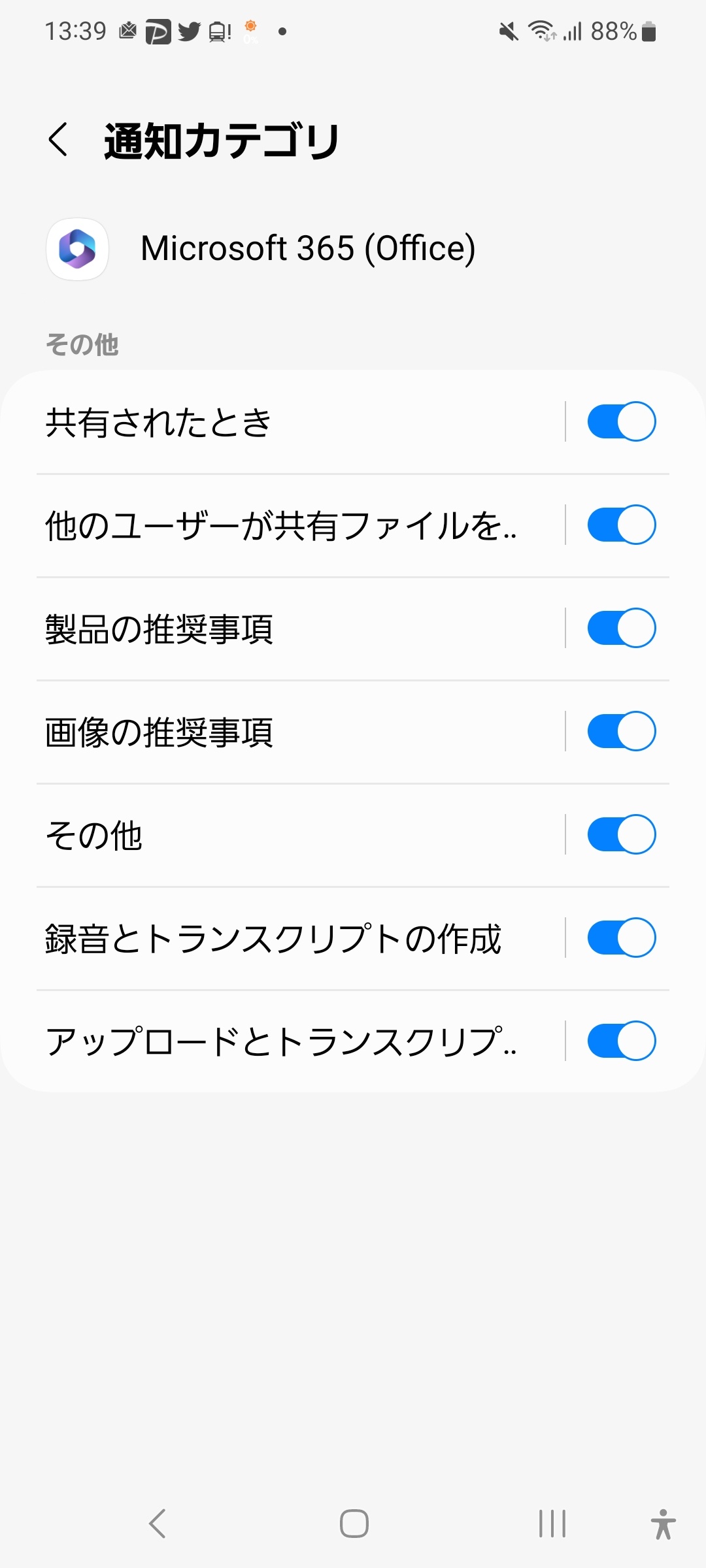
Task: Toggle the アップロードとトランスクリプ.. switch
Action: (621, 1041)
